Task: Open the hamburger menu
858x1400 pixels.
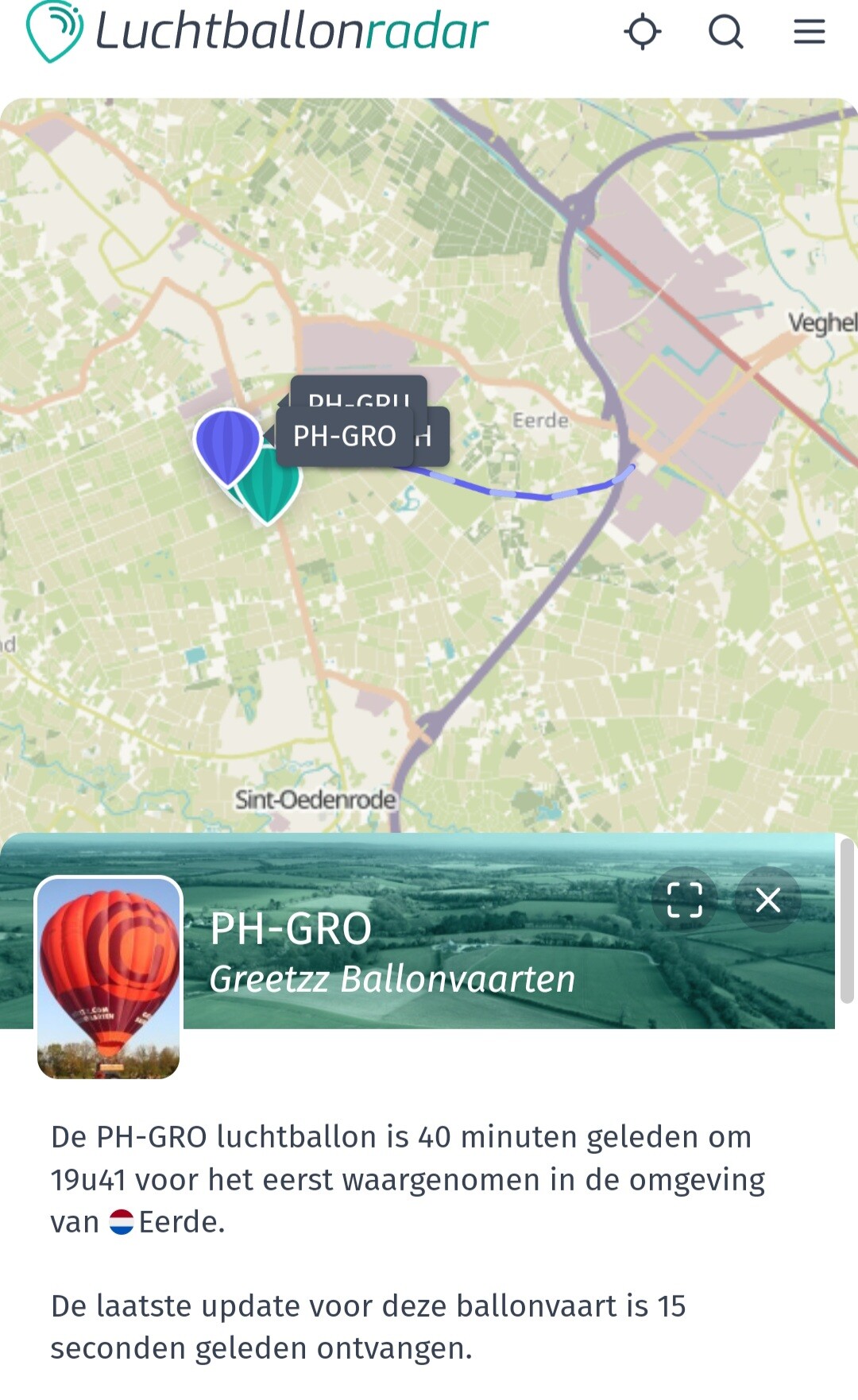Action: (x=809, y=33)
